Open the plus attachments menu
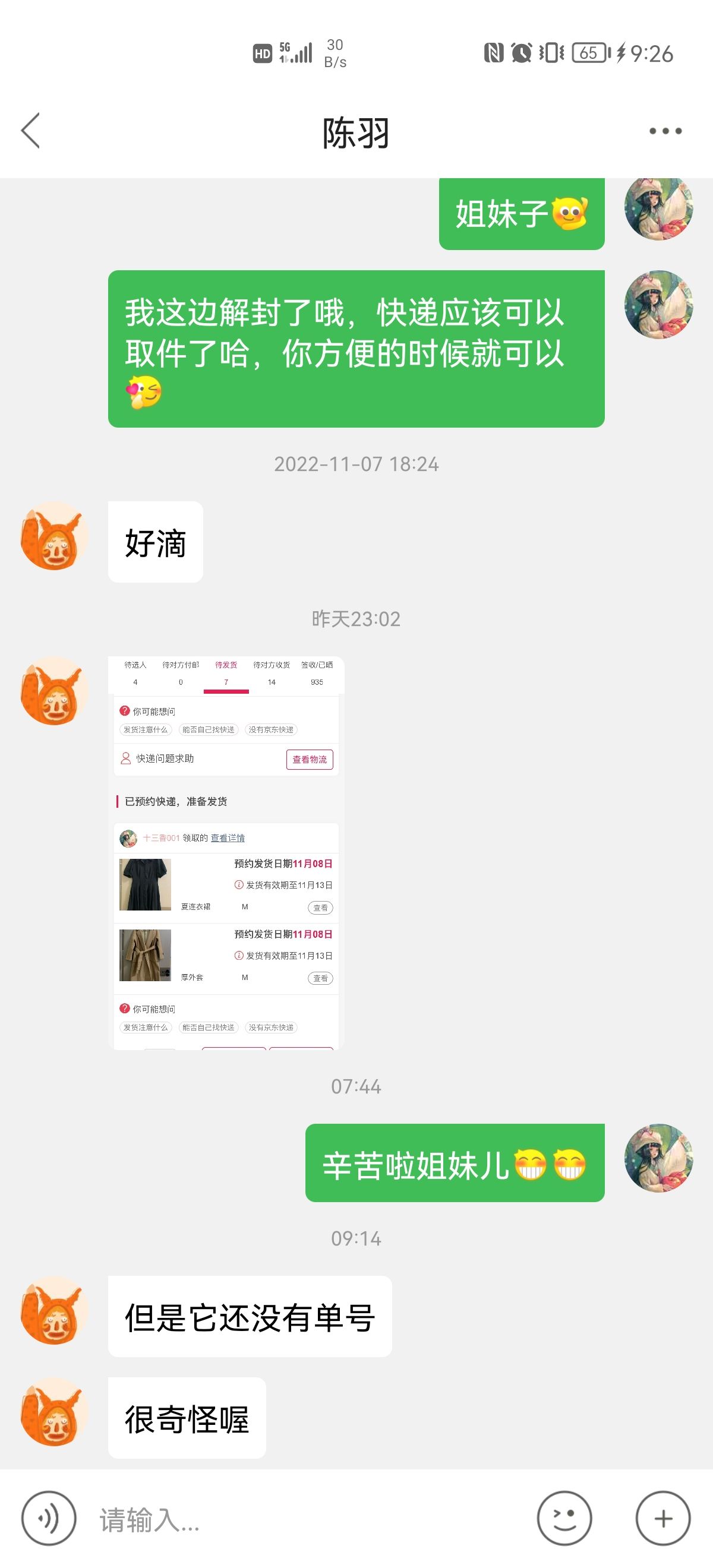The image size is (713, 1568). (662, 1518)
